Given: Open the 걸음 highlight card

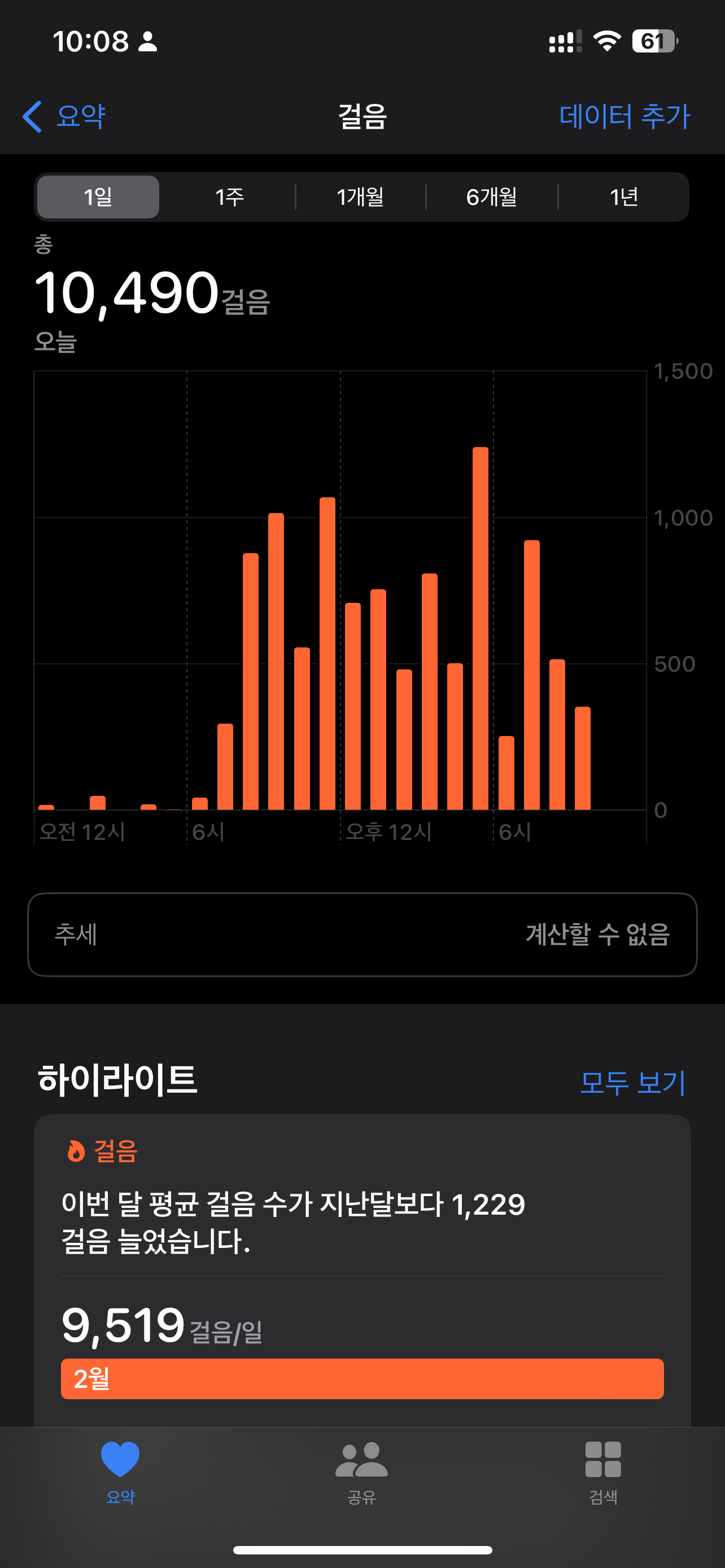Looking at the screenshot, I should pos(362,1266).
